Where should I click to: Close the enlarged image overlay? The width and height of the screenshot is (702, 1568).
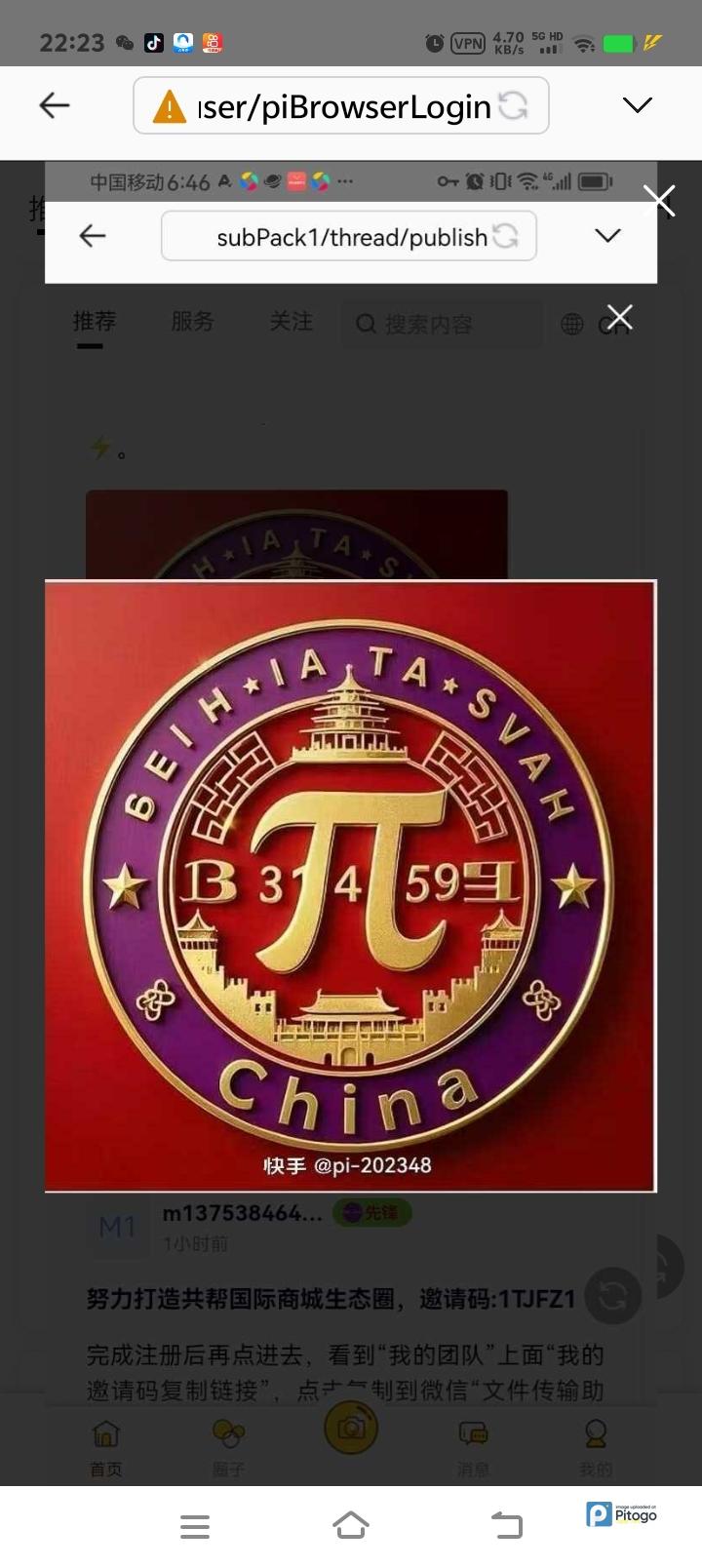click(x=660, y=201)
